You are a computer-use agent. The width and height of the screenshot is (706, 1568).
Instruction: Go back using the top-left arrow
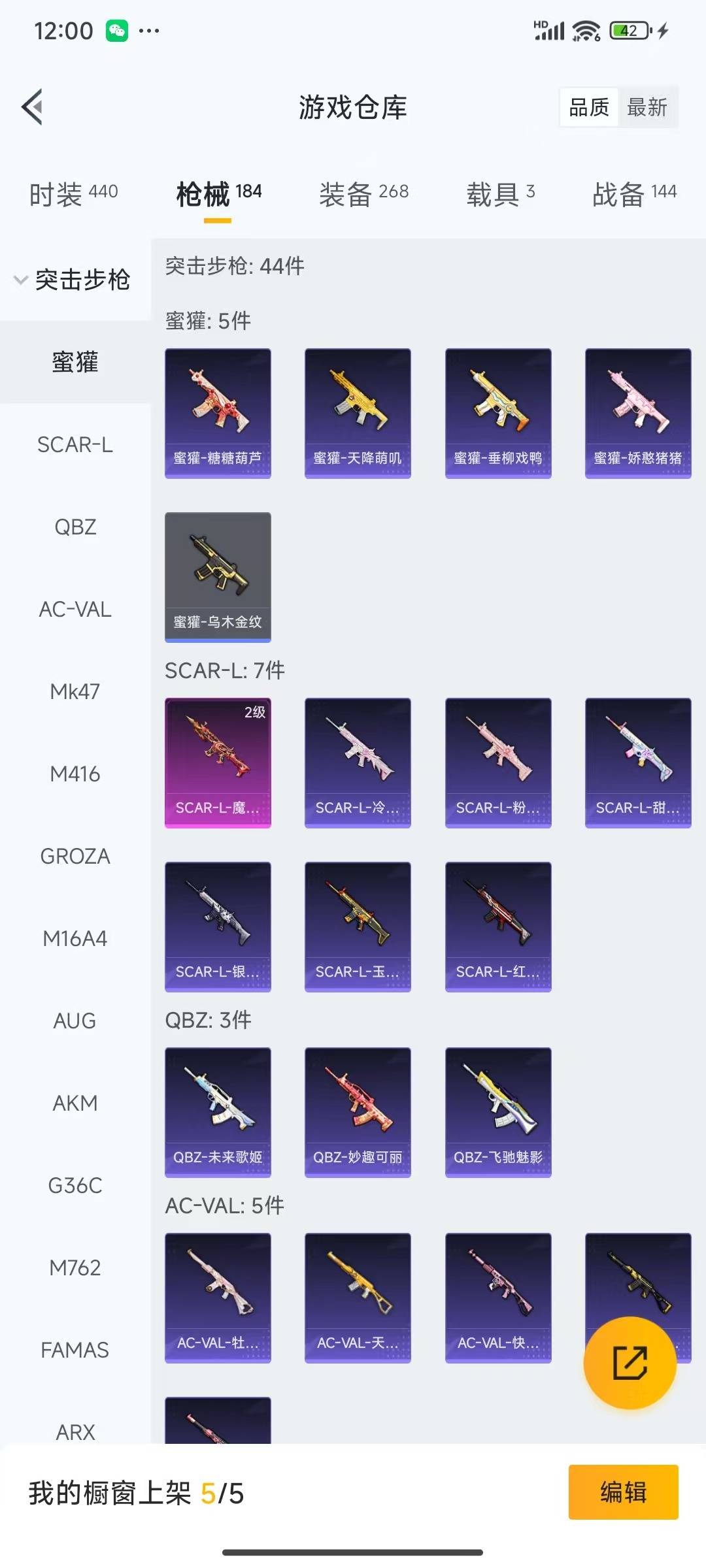33,106
